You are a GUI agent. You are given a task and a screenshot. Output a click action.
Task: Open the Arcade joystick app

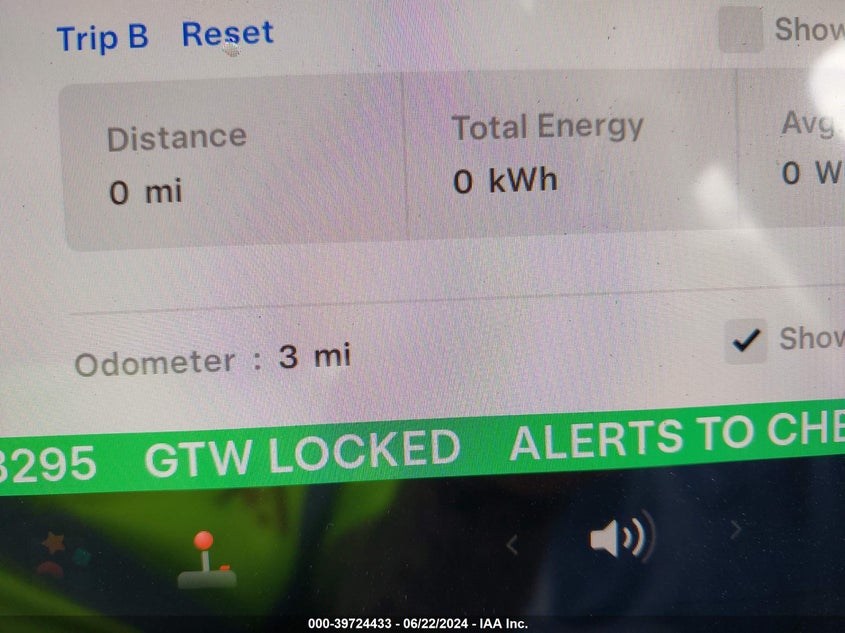(x=207, y=559)
